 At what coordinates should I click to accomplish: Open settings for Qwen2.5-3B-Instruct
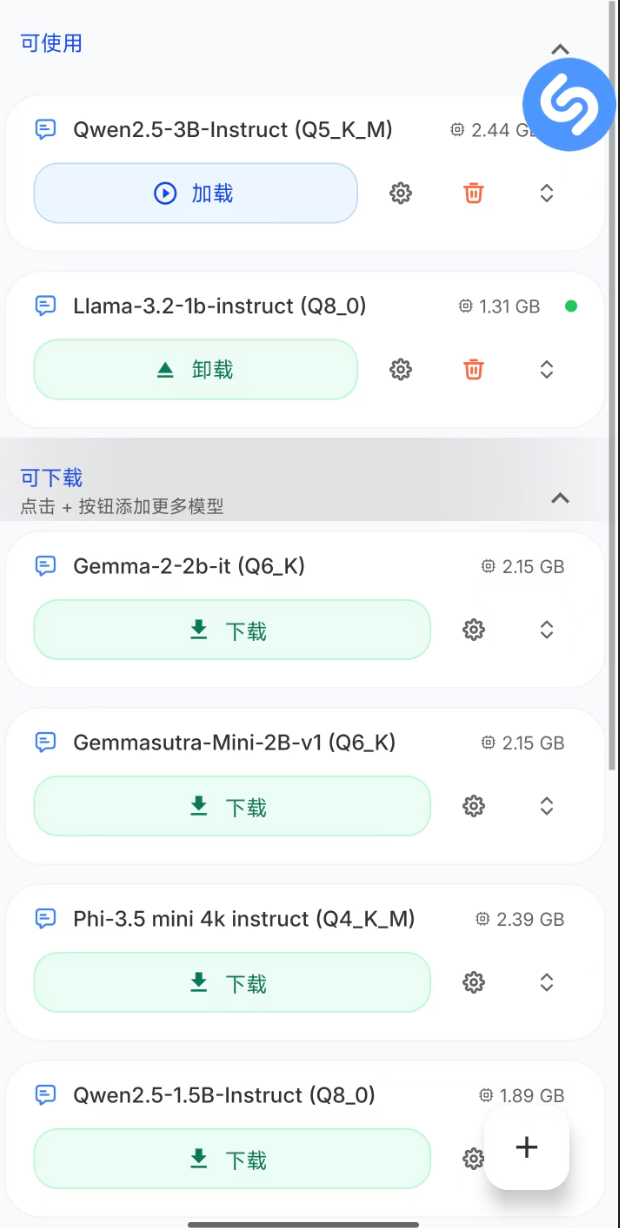[x=401, y=193]
